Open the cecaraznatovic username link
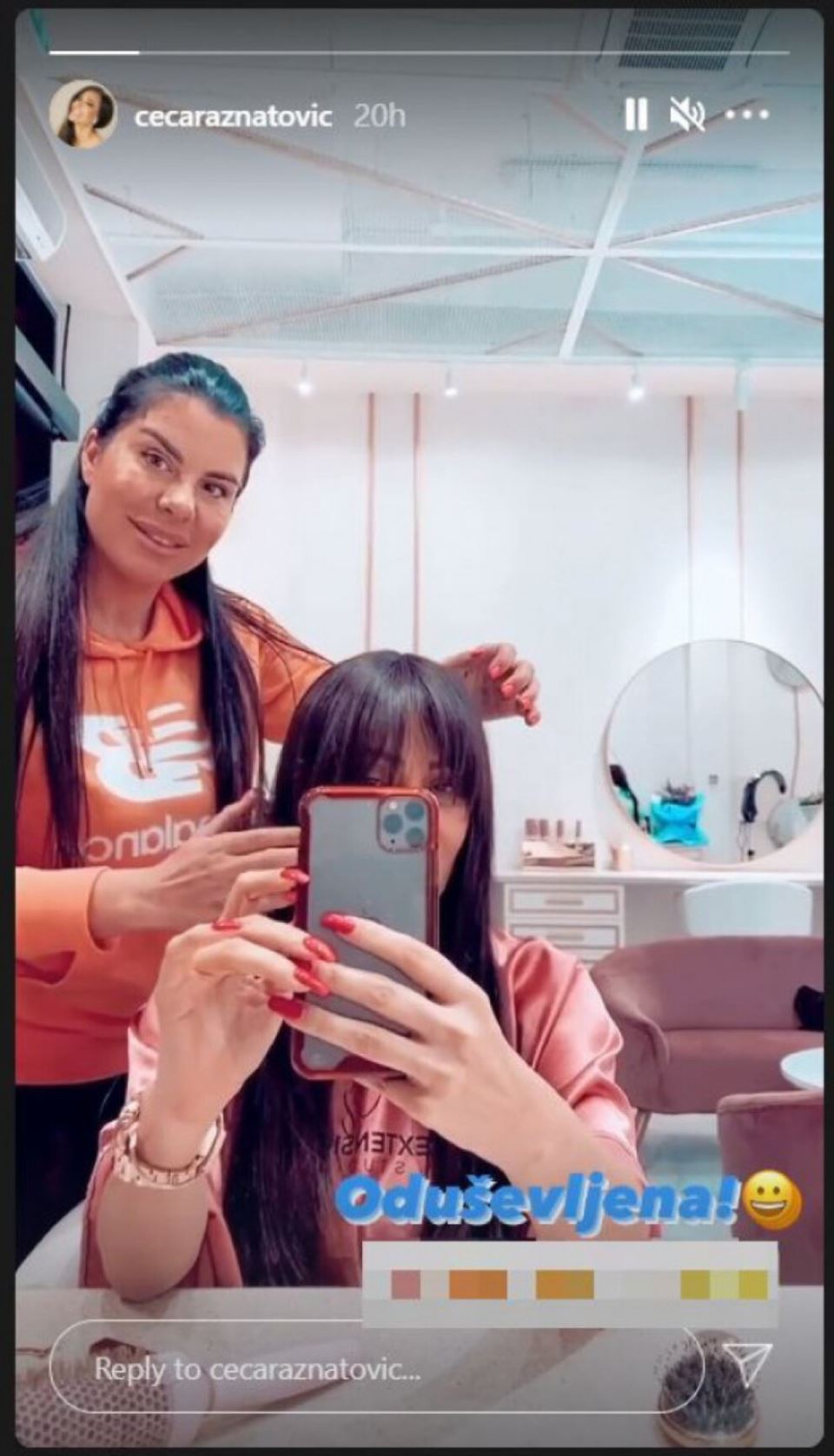This screenshot has height=1456, width=834. pos(233,115)
